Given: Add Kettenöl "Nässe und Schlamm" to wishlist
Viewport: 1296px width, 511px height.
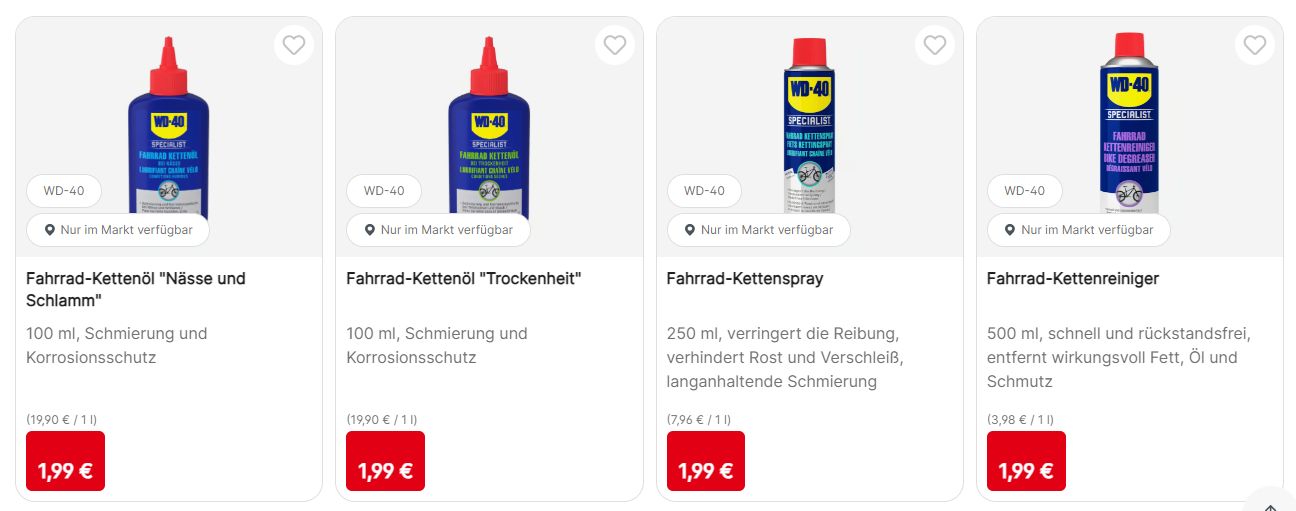Looking at the screenshot, I should (x=294, y=45).
